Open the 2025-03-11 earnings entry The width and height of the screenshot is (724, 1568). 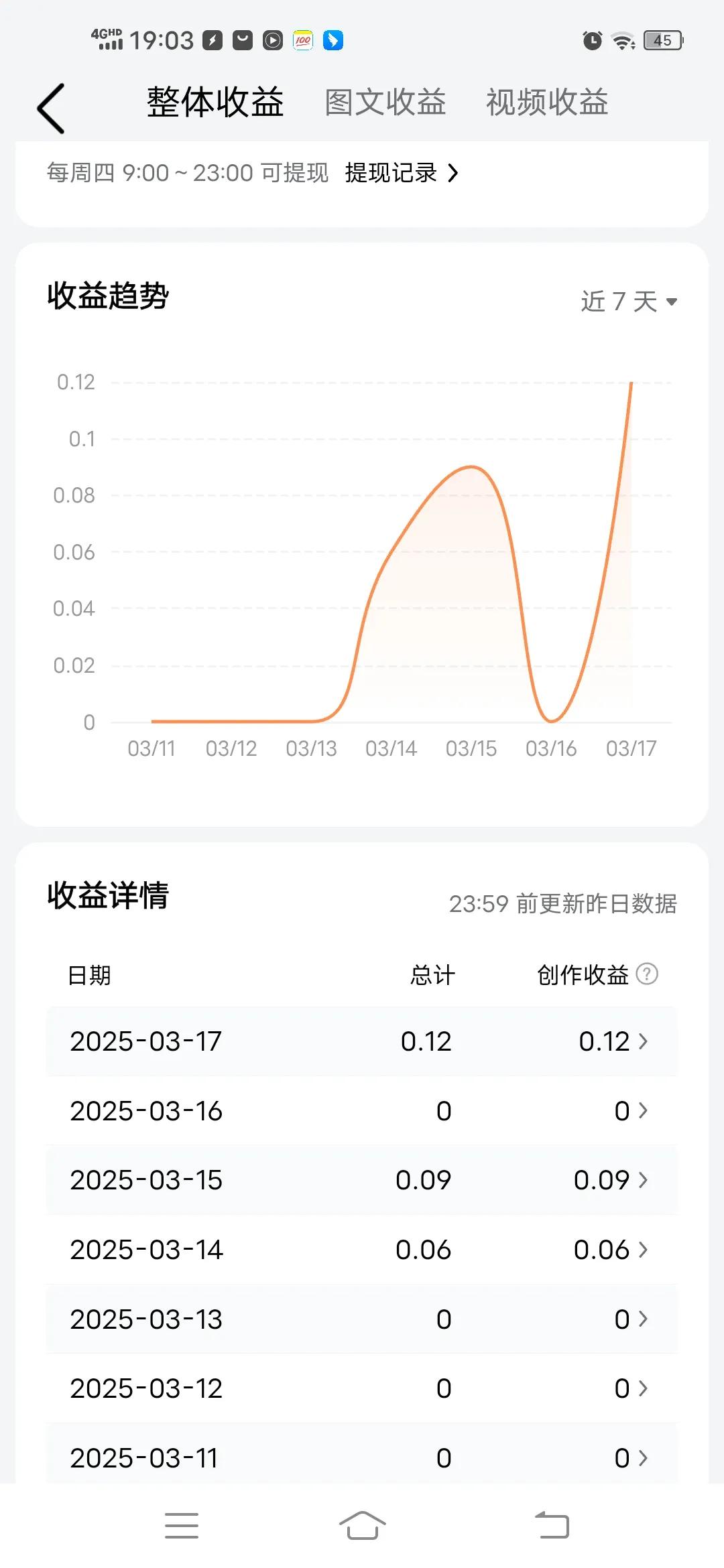(362, 1453)
